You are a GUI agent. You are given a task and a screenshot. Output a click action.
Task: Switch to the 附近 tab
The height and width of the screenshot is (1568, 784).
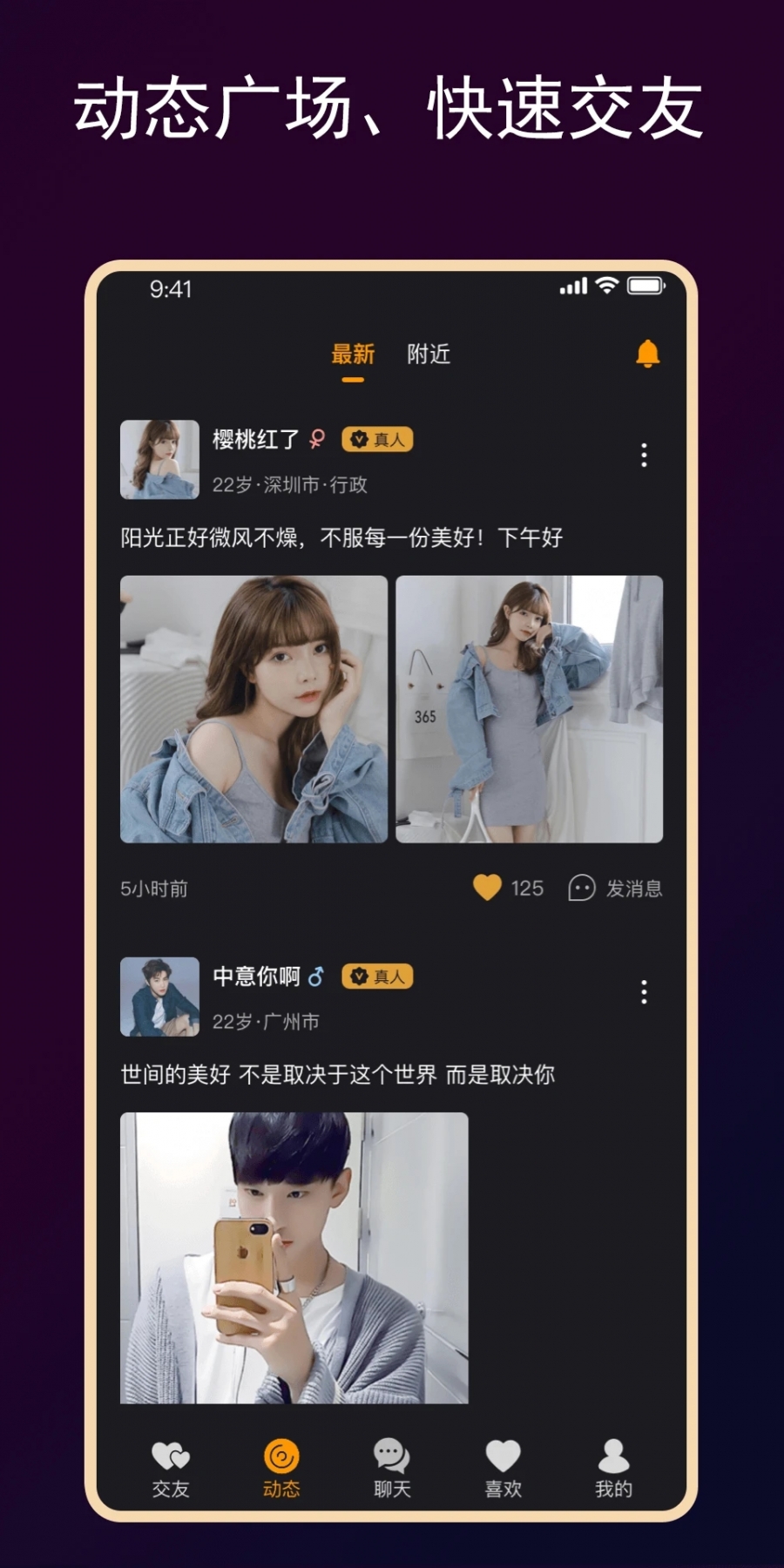click(429, 354)
